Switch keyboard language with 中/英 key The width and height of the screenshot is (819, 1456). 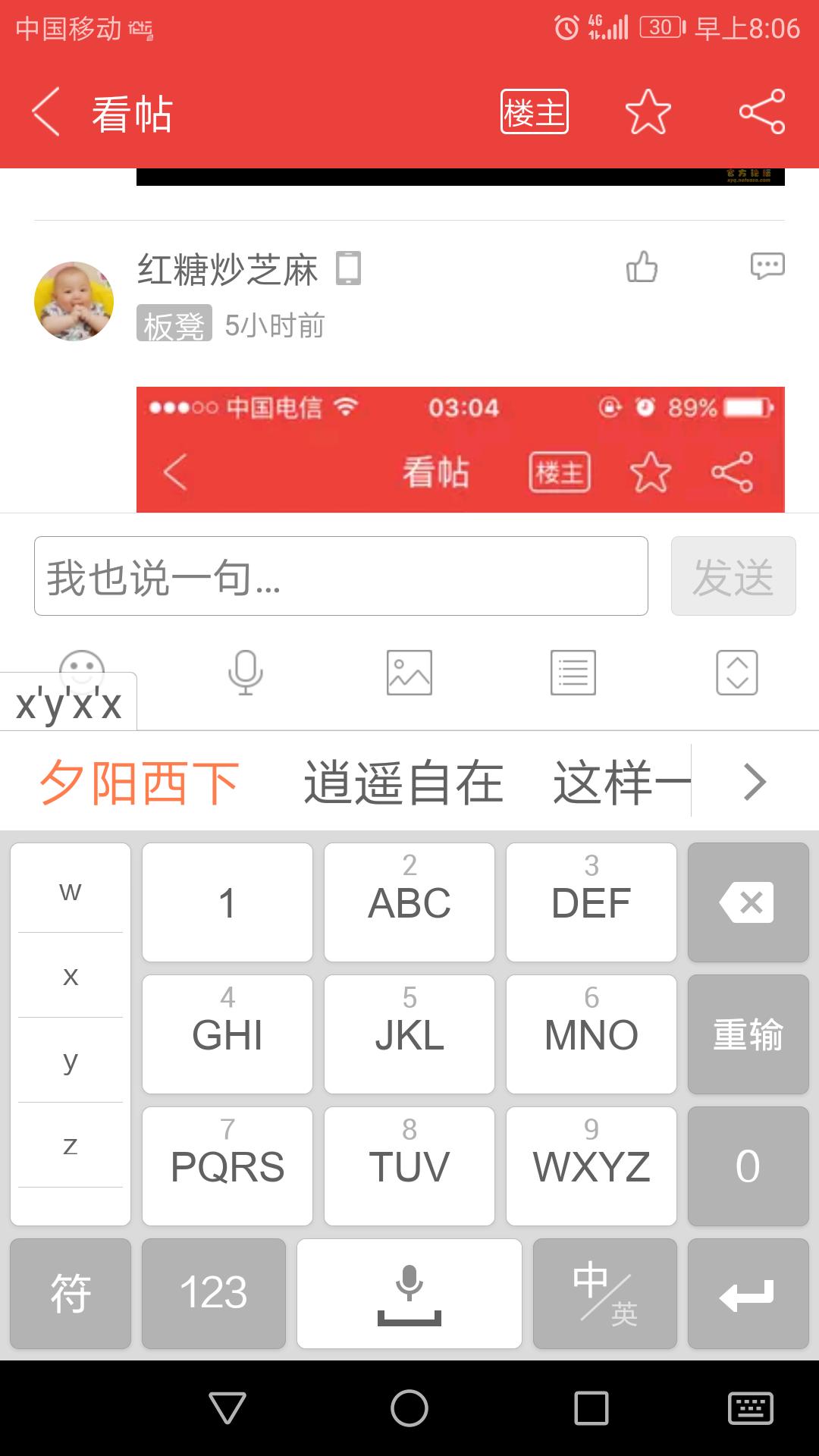(x=604, y=1294)
